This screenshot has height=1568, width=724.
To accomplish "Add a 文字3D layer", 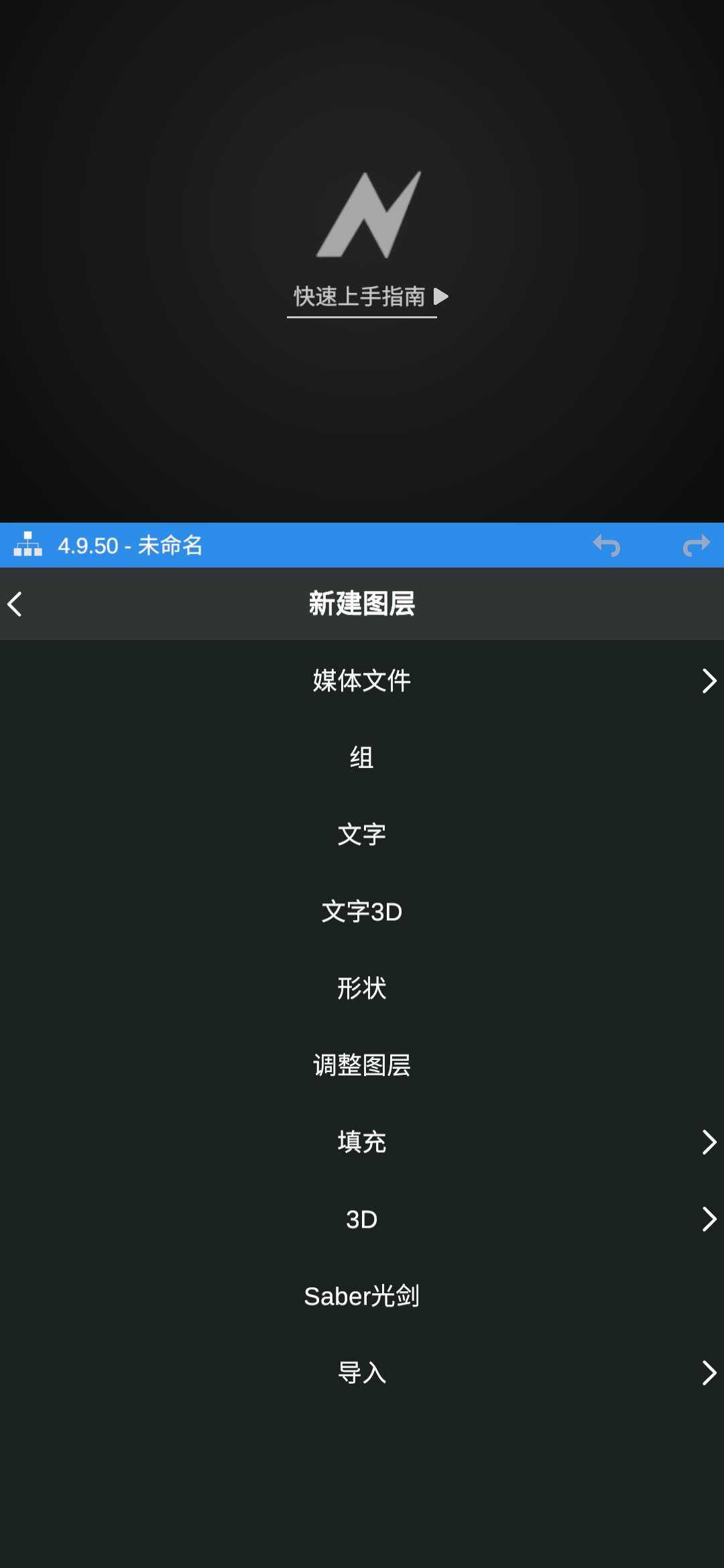I will [x=362, y=912].
